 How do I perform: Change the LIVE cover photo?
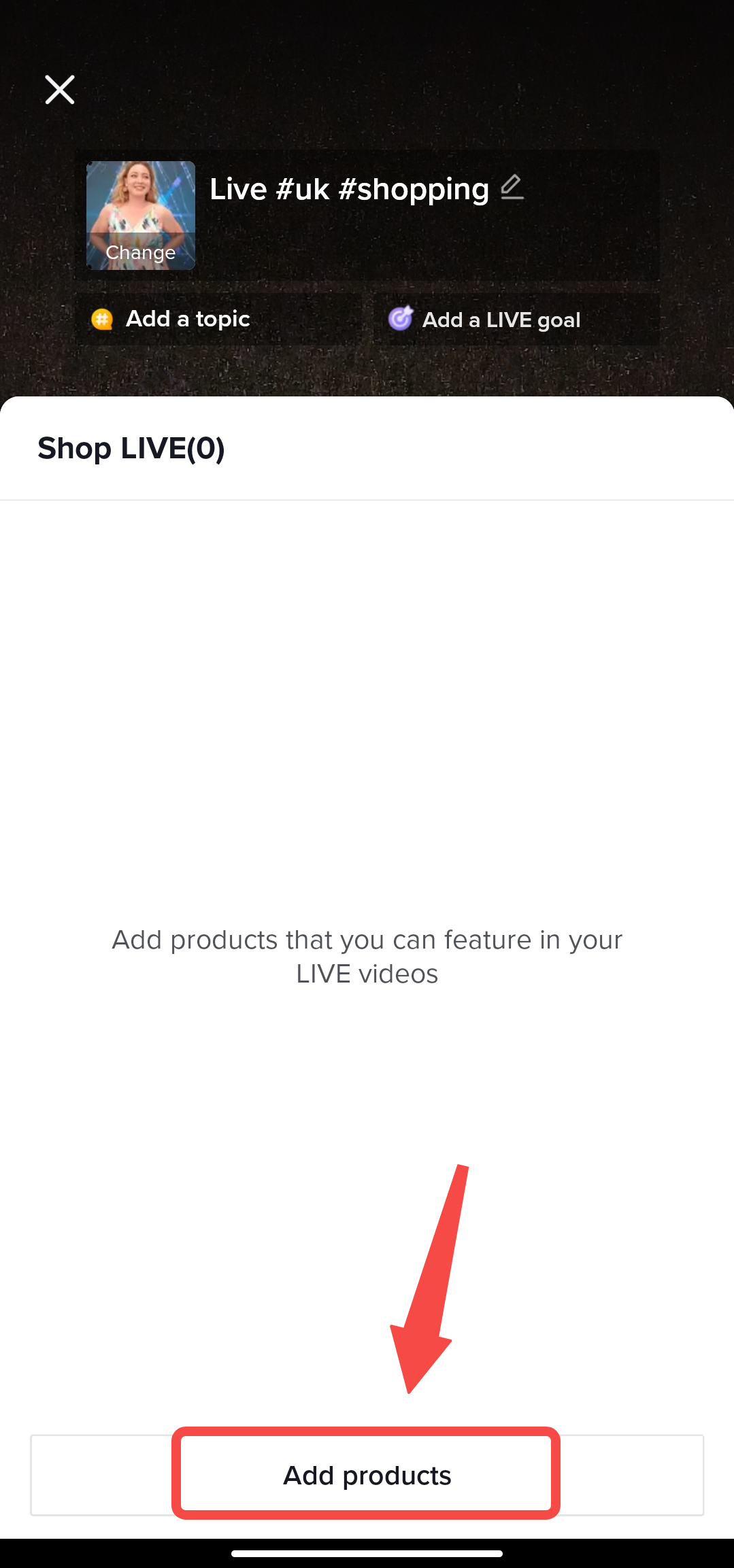coord(141,216)
